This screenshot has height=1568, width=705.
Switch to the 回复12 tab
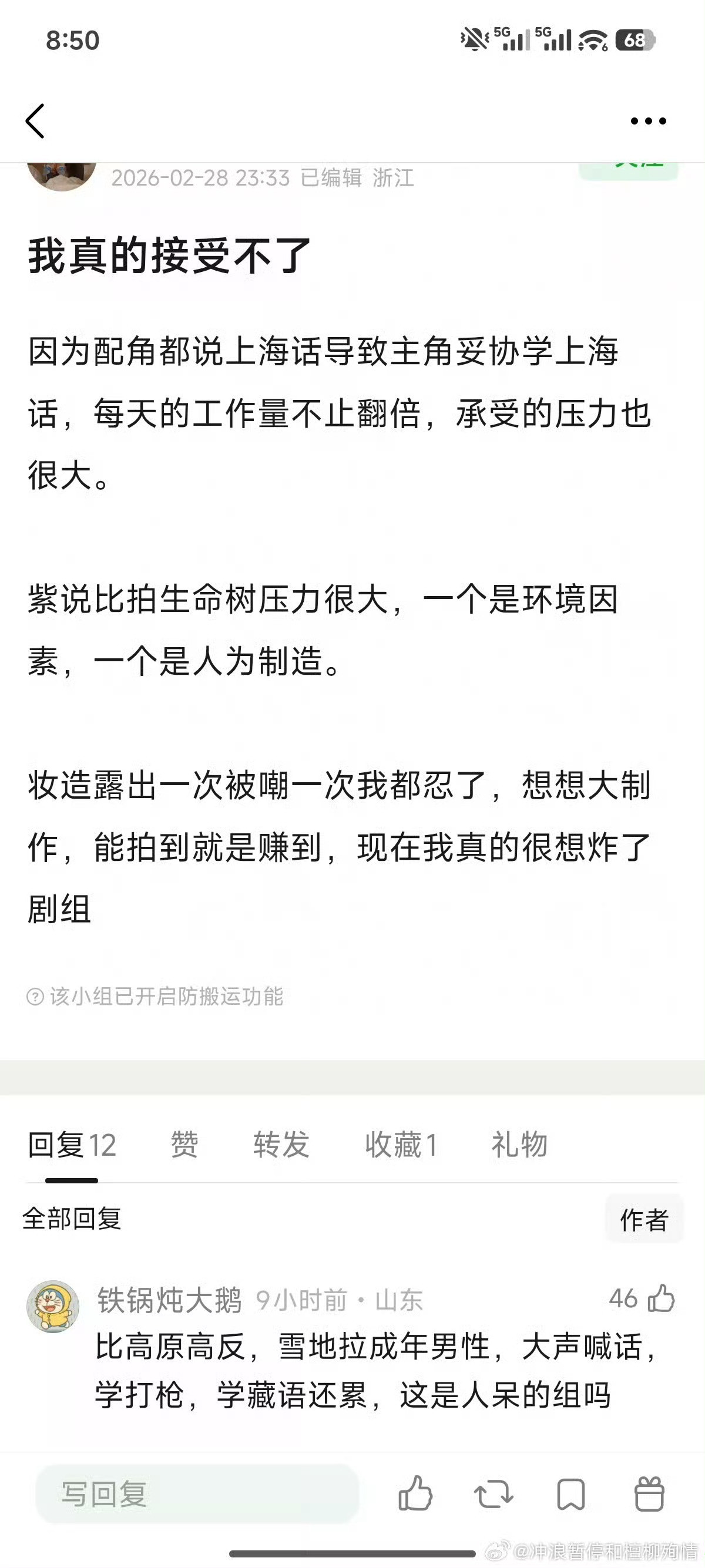click(70, 1146)
